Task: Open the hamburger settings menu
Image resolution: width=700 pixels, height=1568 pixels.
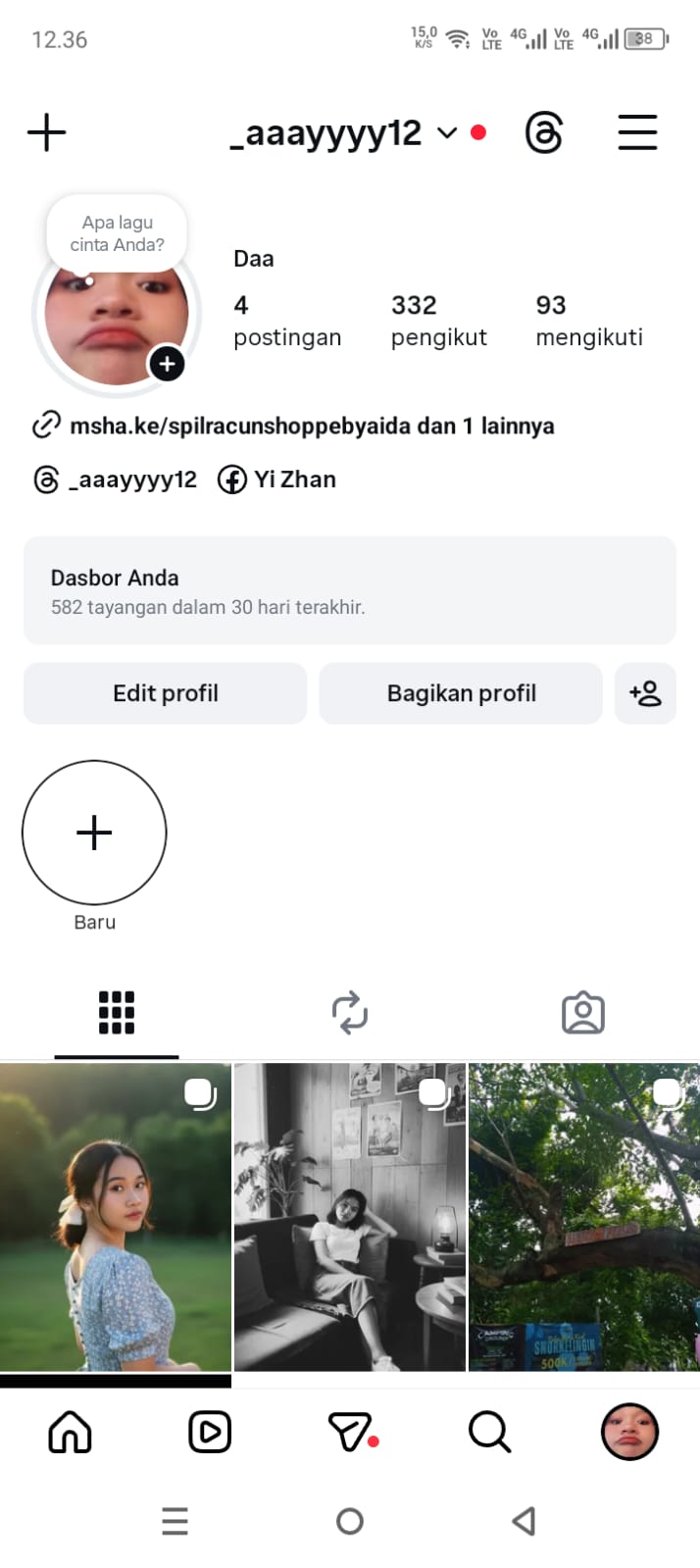Action: pyautogui.click(x=637, y=132)
